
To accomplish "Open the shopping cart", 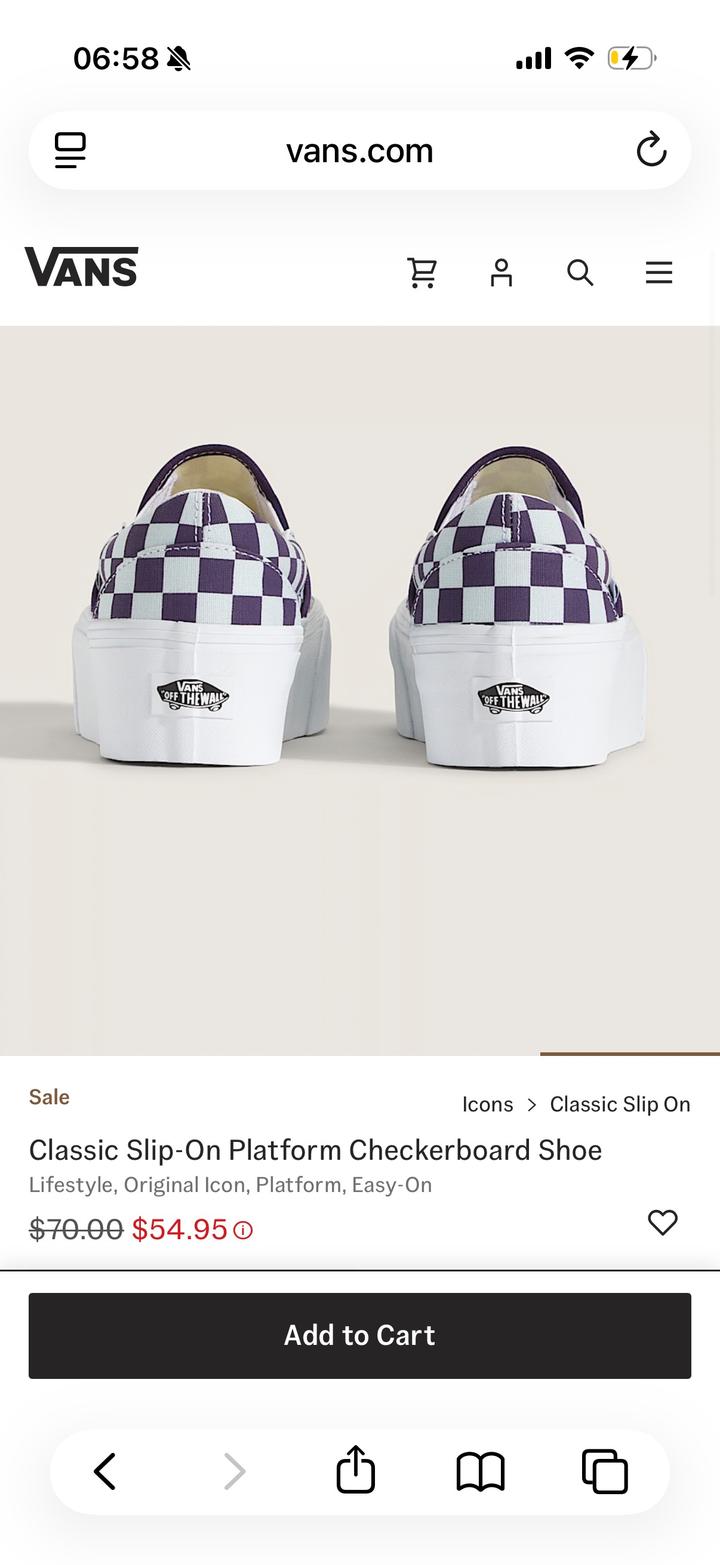I will [x=422, y=272].
